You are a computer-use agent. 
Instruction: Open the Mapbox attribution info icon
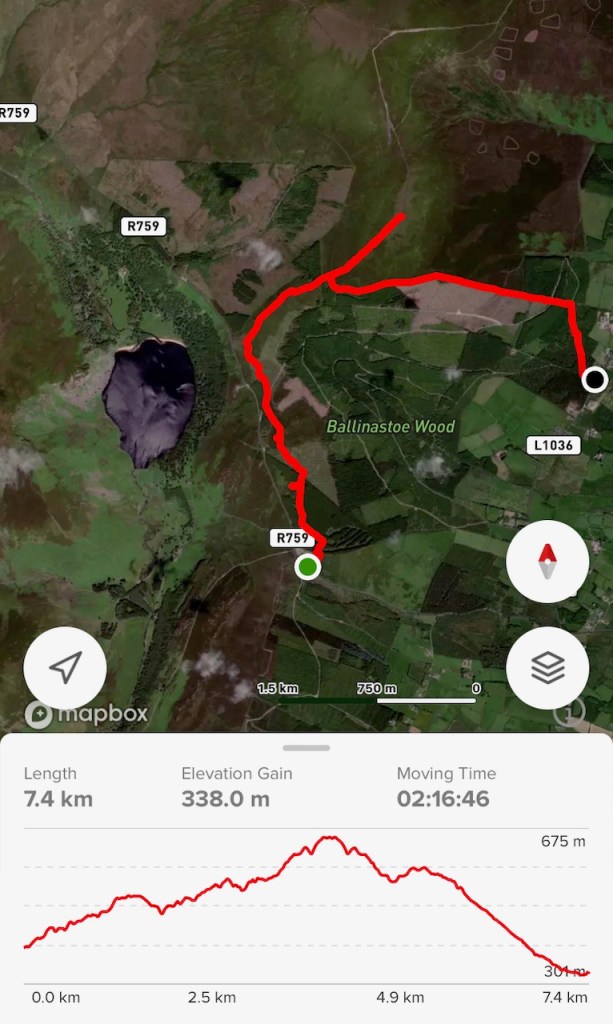coord(571,712)
